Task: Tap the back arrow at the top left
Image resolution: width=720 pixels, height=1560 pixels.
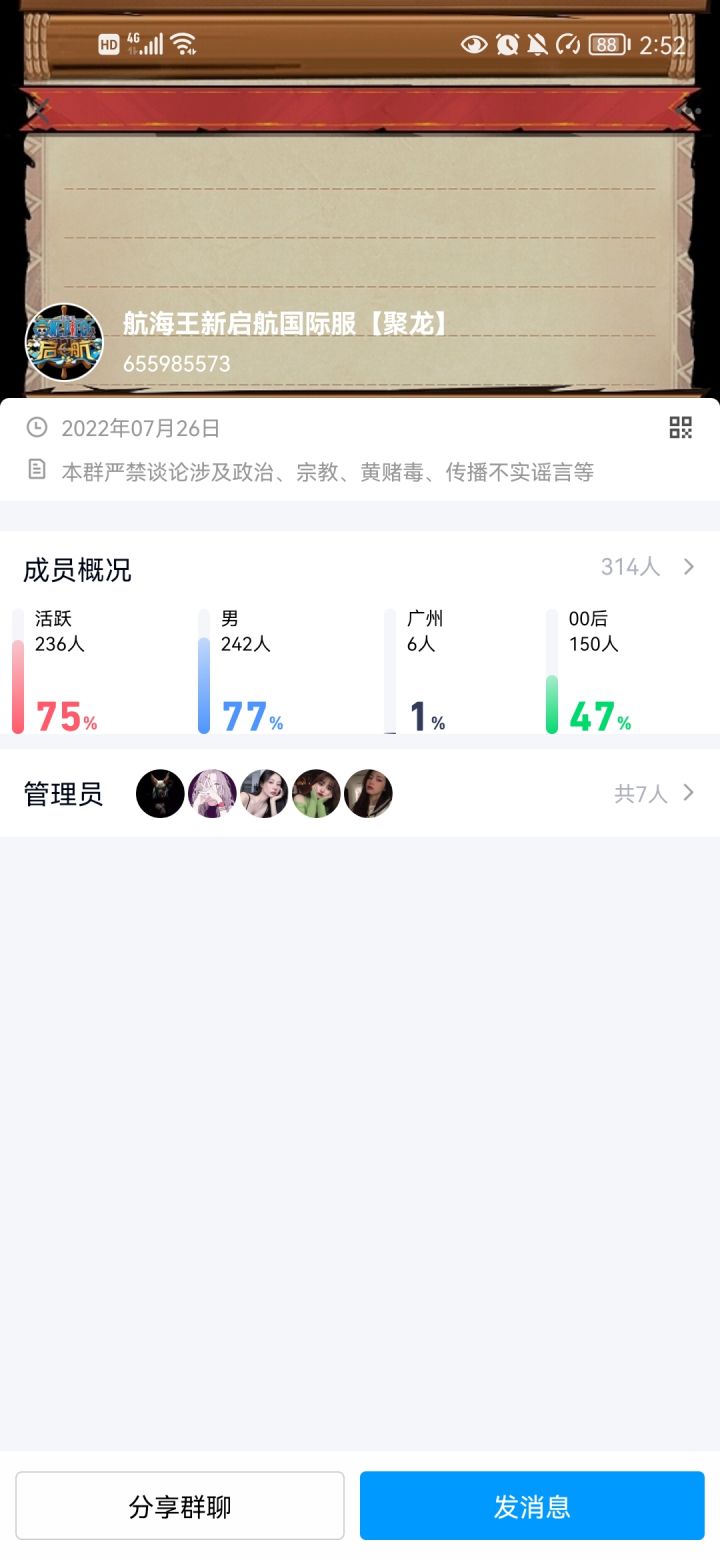Action: point(40,112)
